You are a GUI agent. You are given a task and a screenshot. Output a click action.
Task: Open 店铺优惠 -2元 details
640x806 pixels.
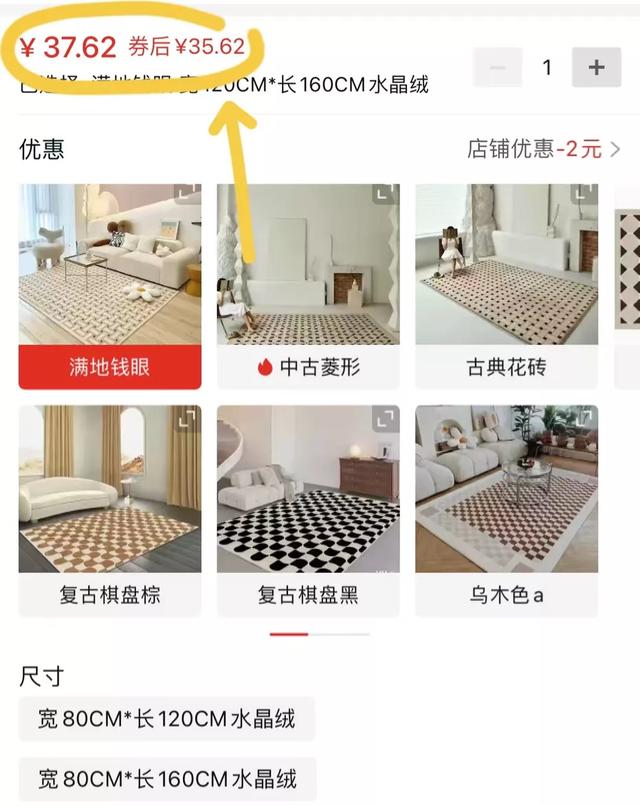(543, 150)
